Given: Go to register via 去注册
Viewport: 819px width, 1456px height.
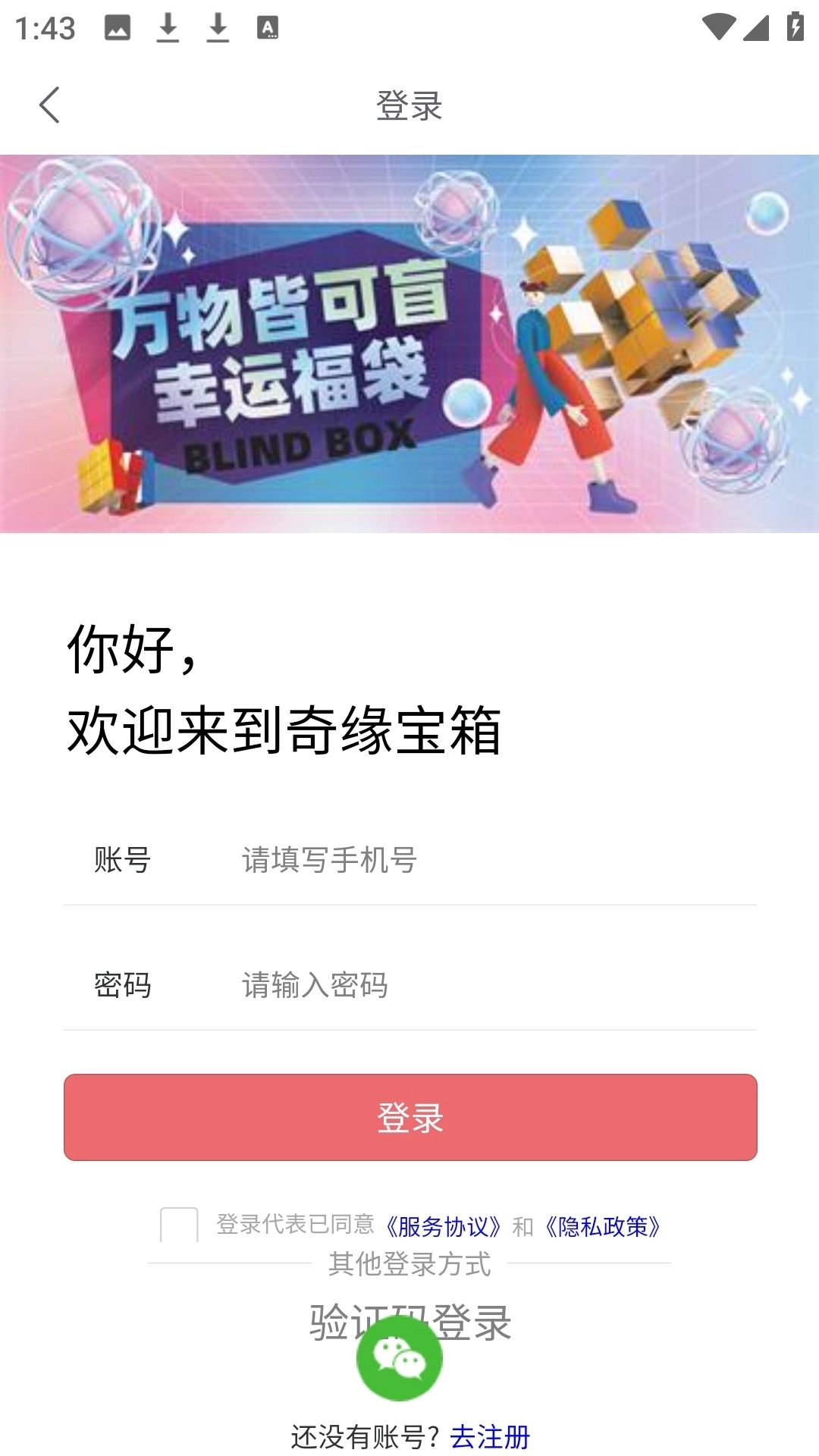Looking at the screenshot, I should coord(490,1436).
